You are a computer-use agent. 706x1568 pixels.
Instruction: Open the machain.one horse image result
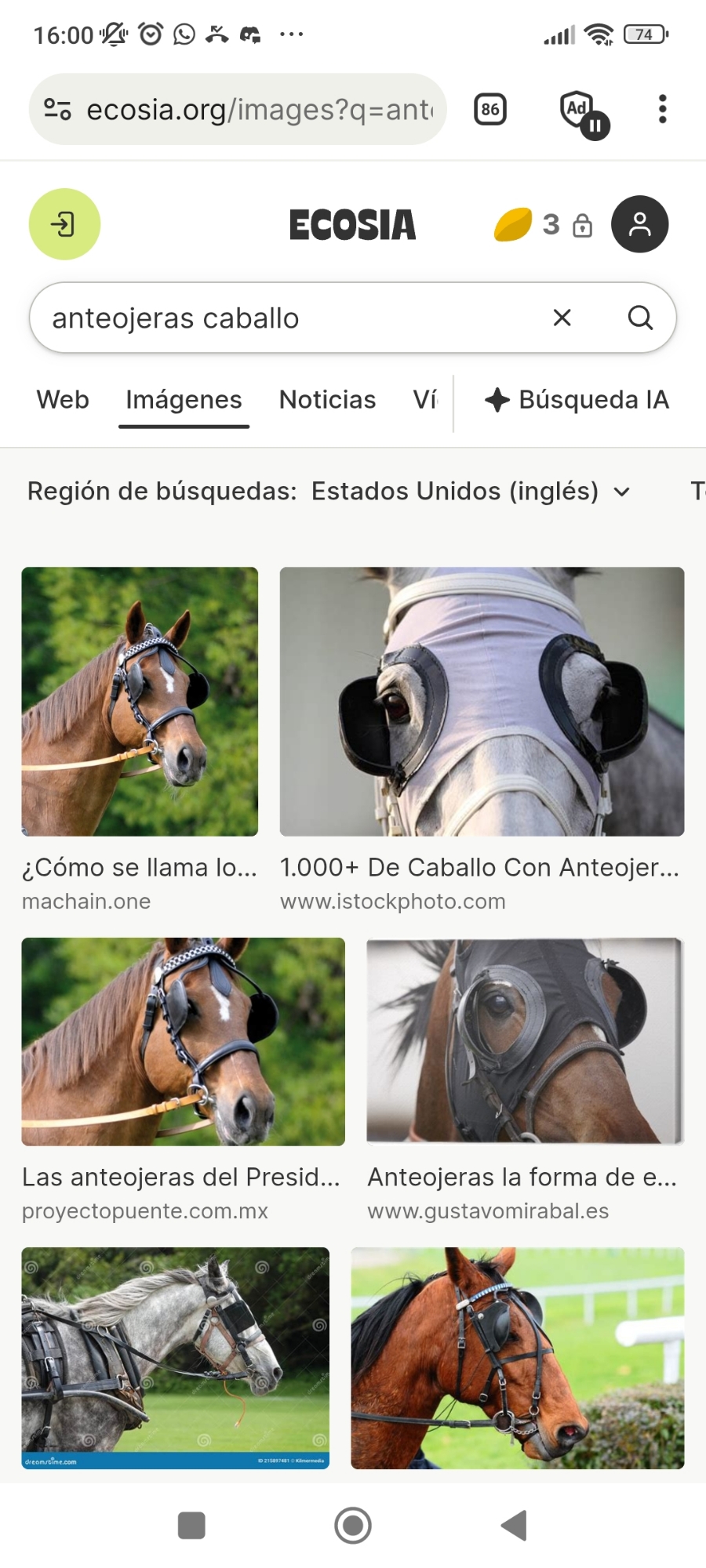click(x=140, y=702)
